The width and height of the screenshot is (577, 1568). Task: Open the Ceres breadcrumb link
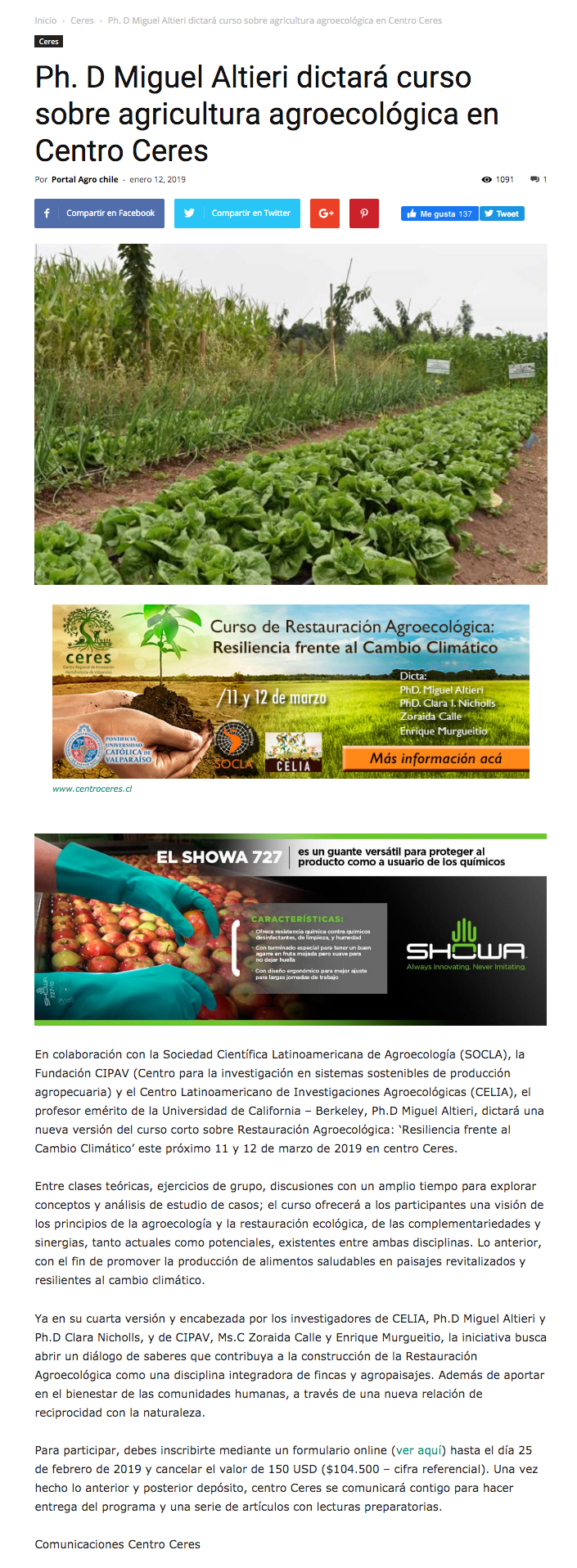coord(82,20)
